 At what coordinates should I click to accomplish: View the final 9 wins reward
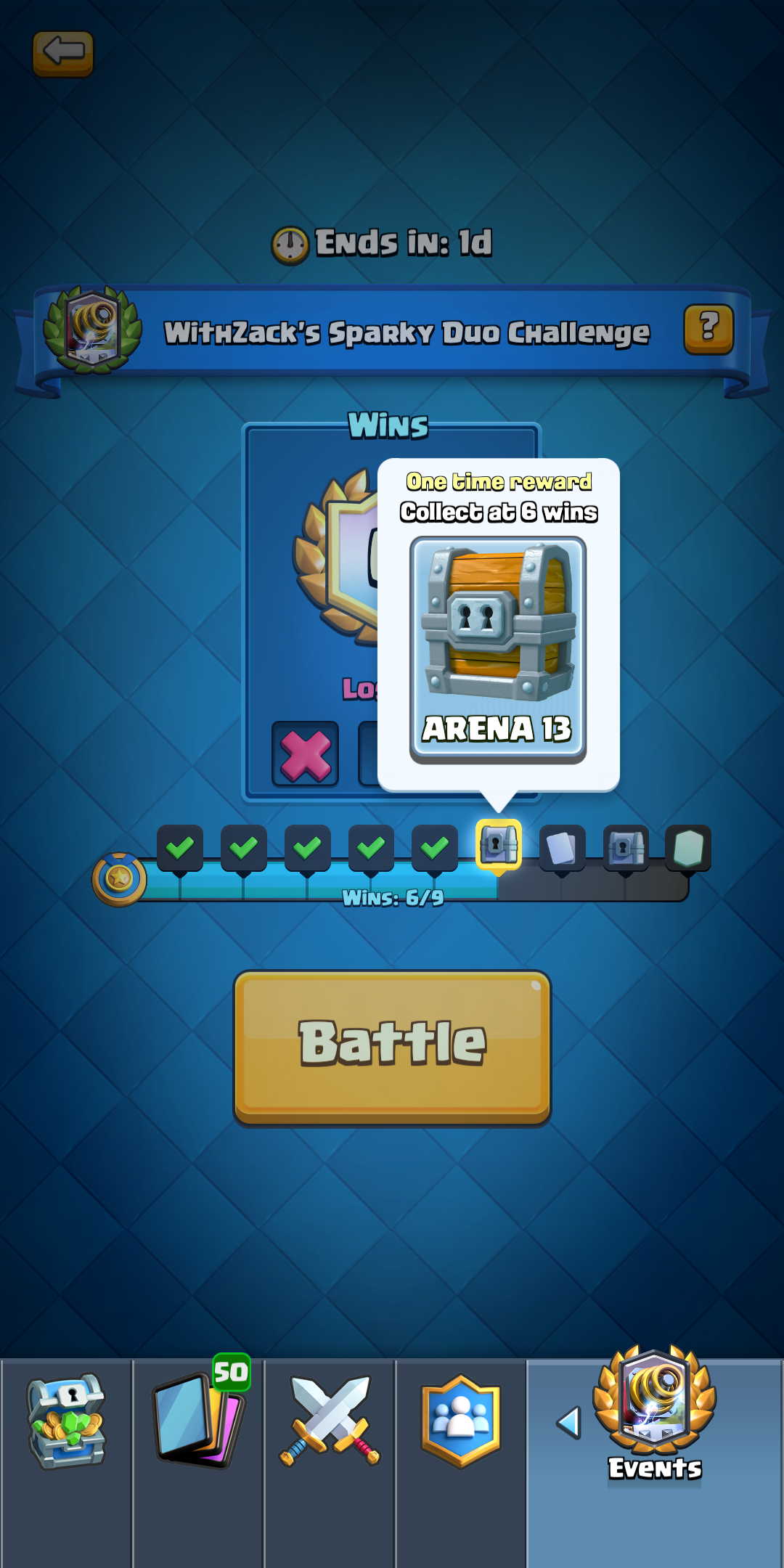pos(688,847)
